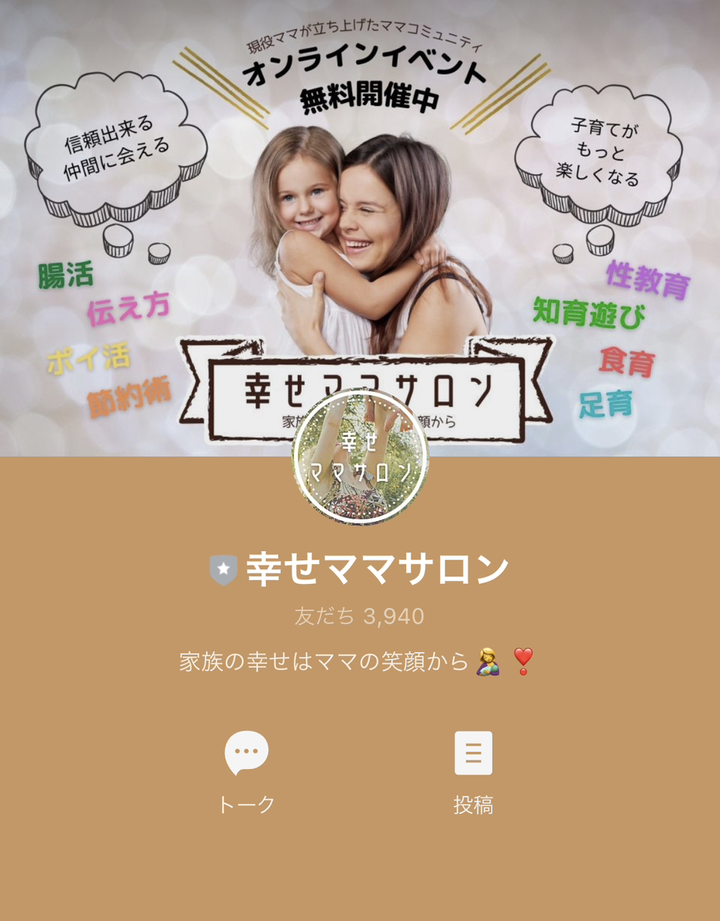View the cover banner image

point(360,200)
